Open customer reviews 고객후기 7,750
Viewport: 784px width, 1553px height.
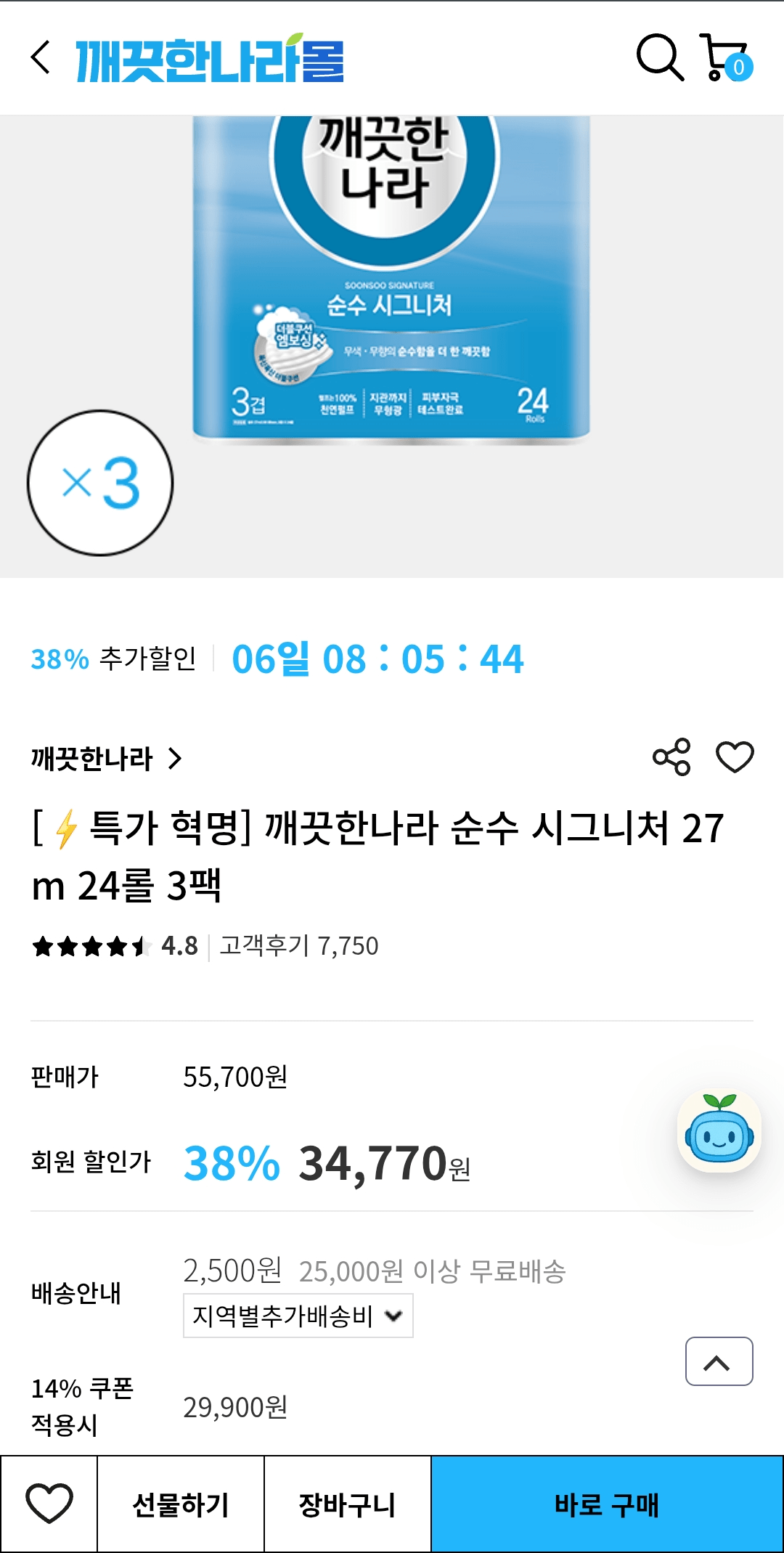click(298, 947)
